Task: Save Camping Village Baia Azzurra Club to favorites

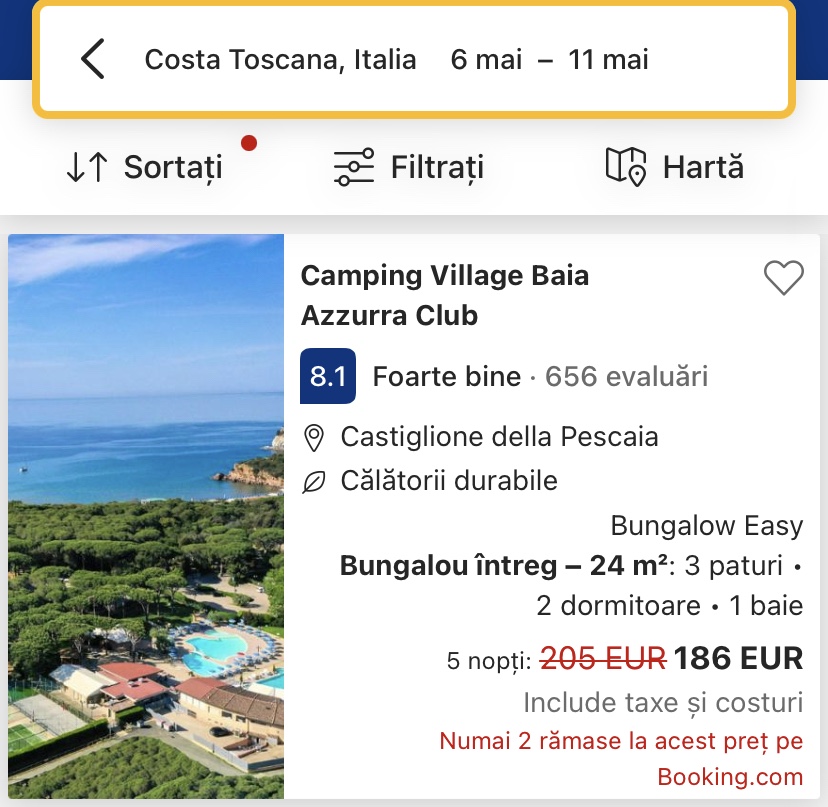Action: tap(783, 278)
